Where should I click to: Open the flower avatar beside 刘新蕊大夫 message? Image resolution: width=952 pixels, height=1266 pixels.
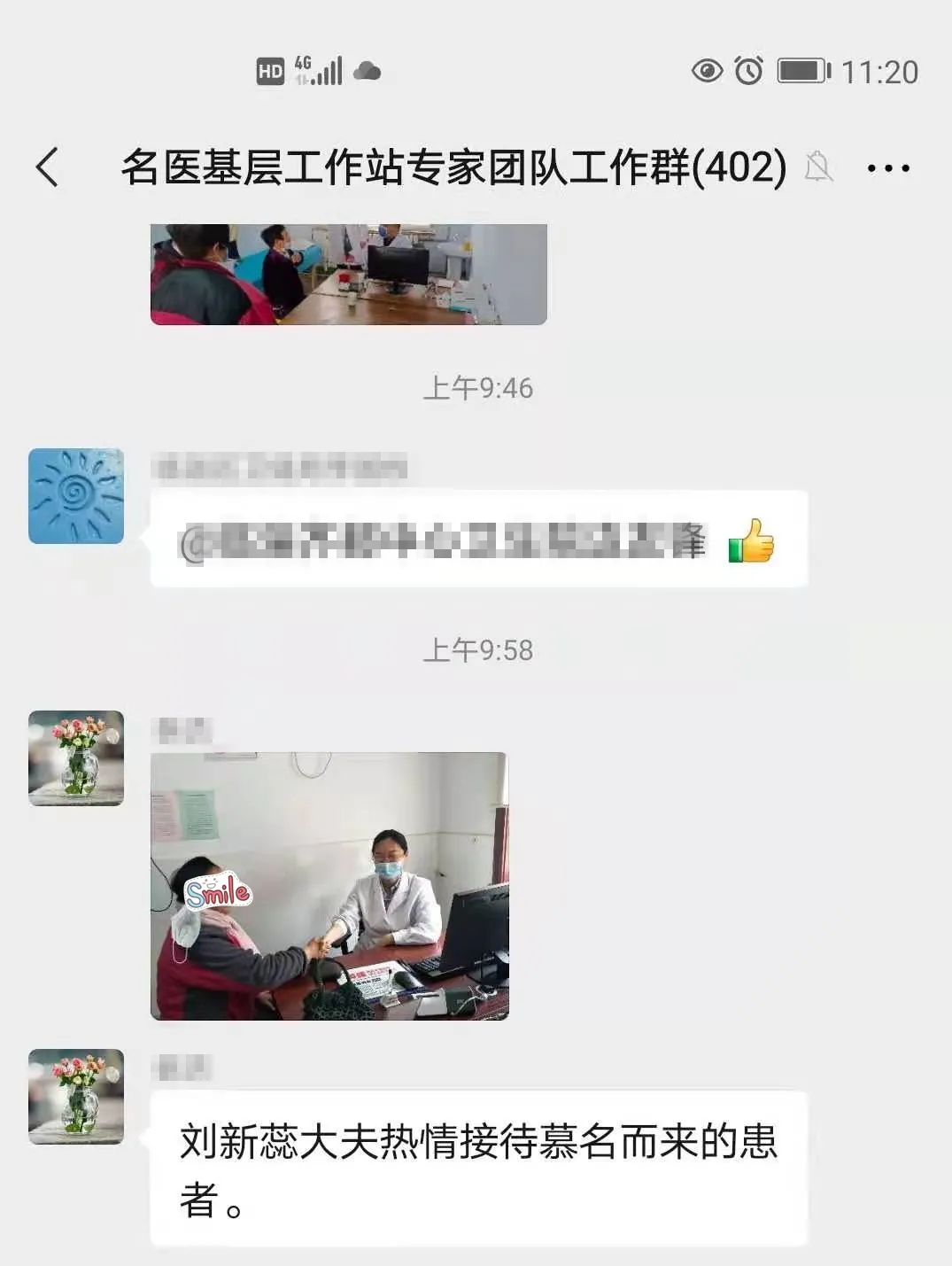tap(76, 1097)
